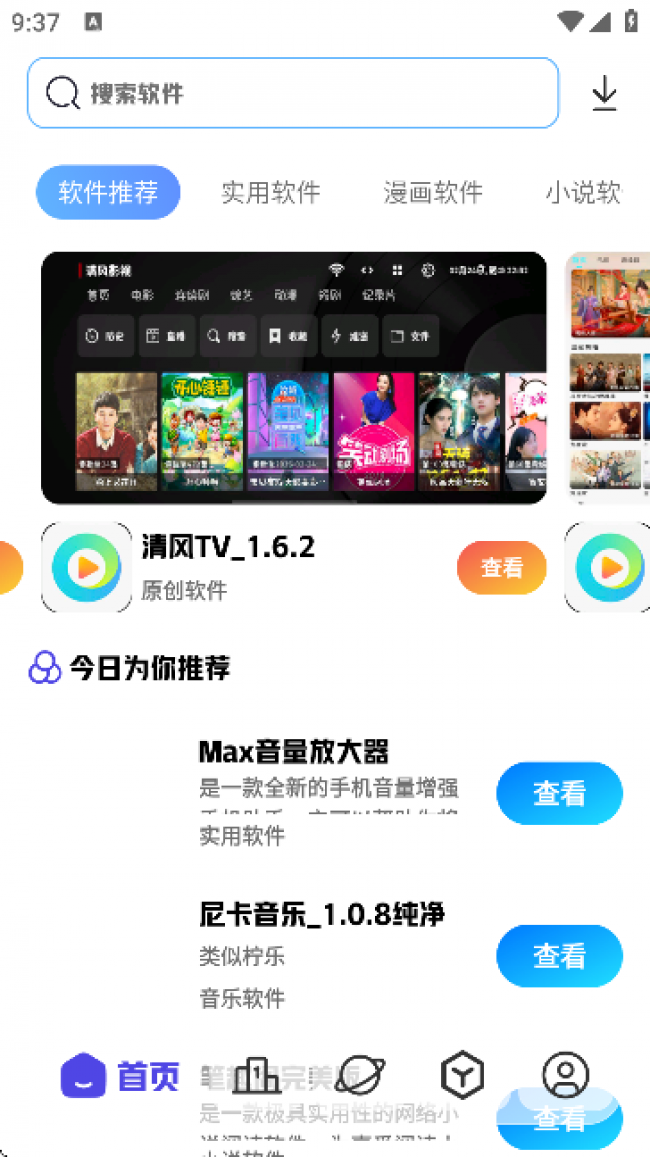
Task: Open the profile person tab
Action: pyautogui.click(x=565, y=1076)
